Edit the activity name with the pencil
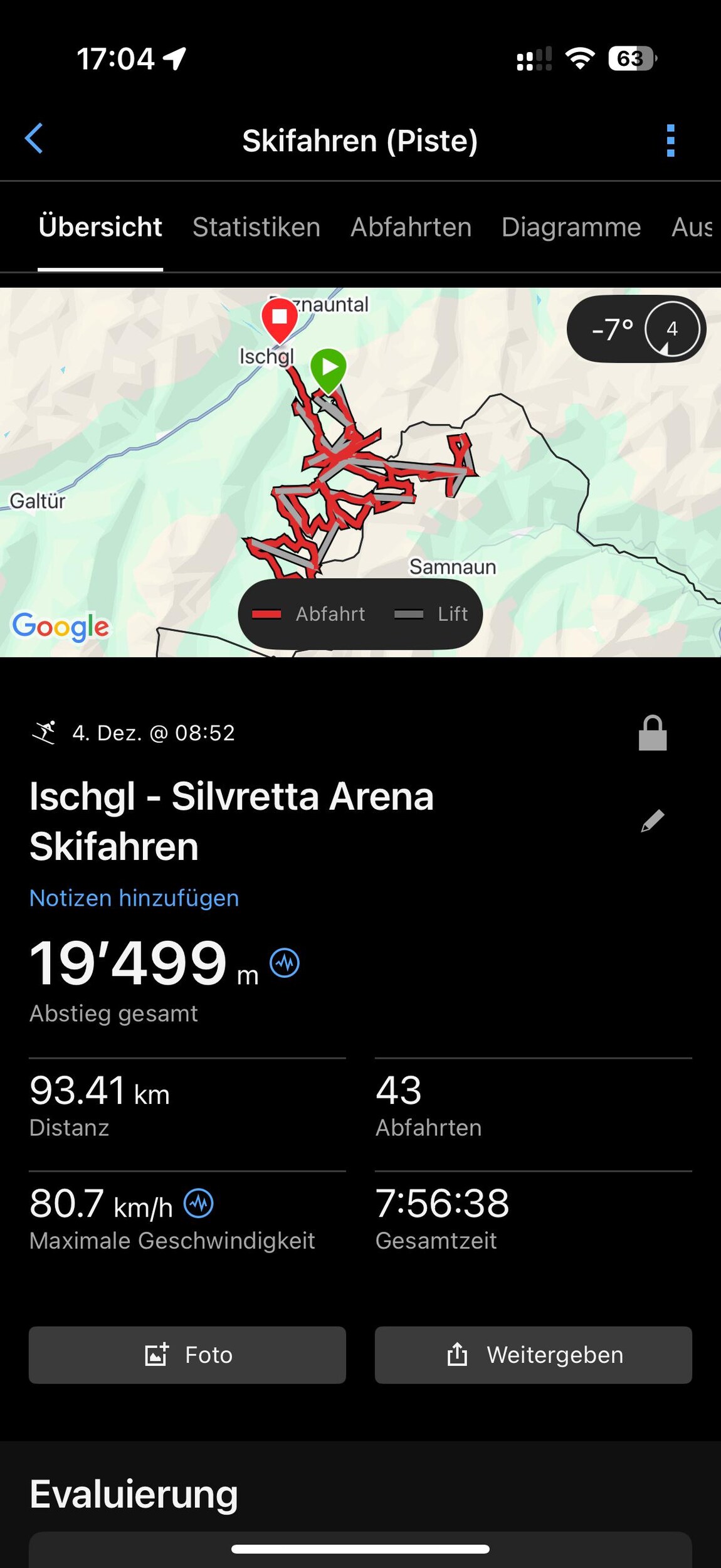 pyautogui.click(x=652, y=820)
